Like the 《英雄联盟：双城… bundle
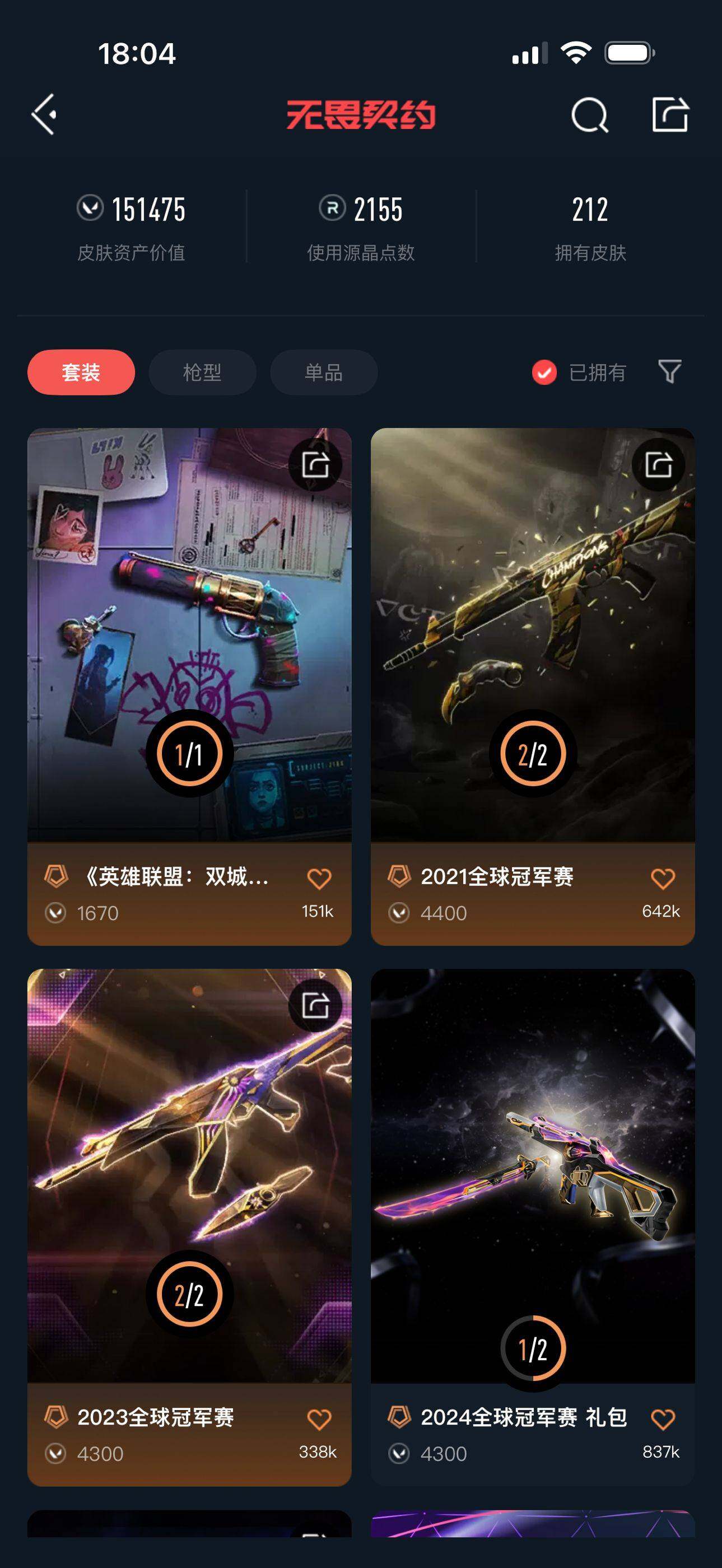The image size is (722, 1568). (x=319, y=878)
